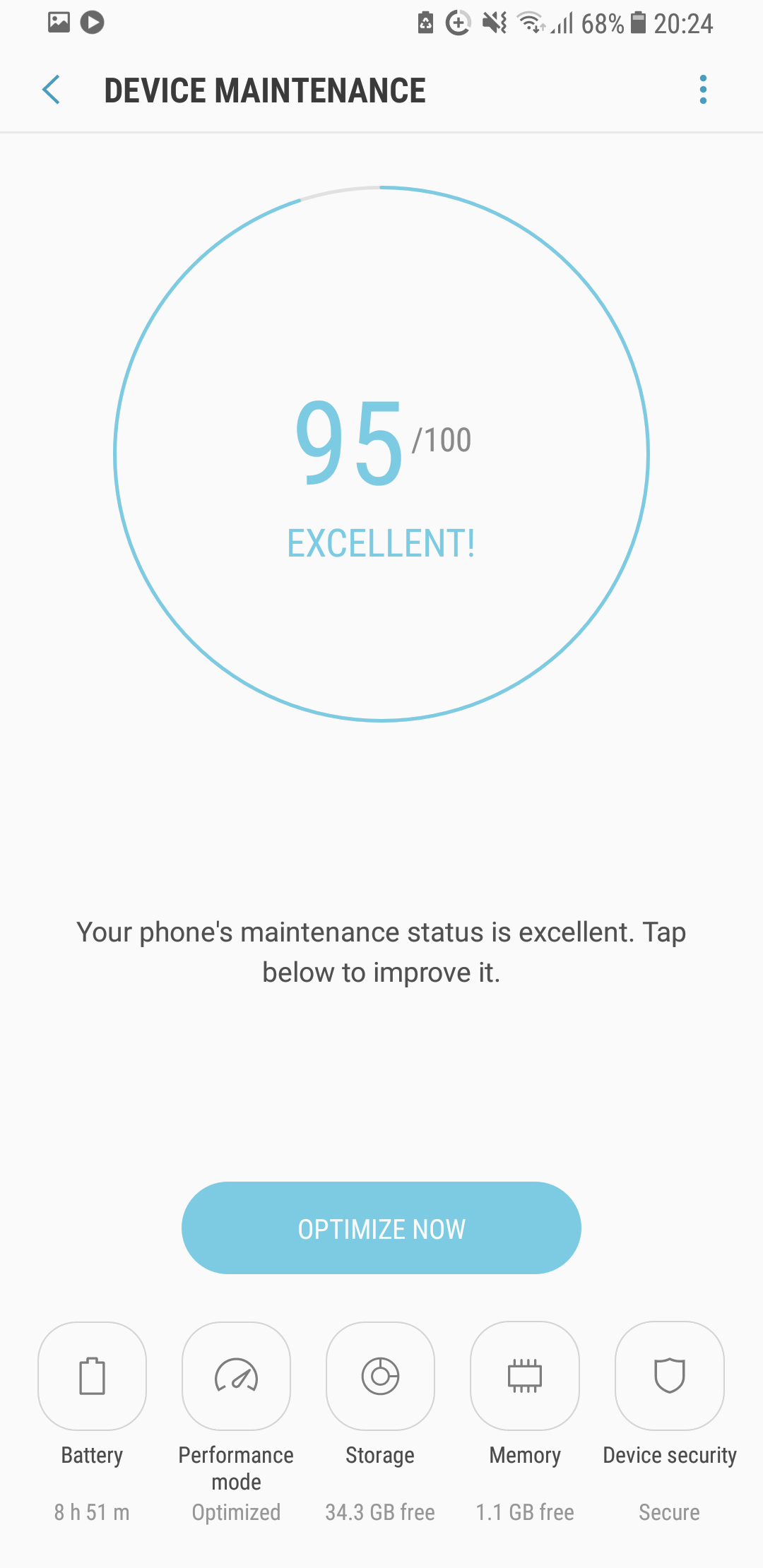Open the three-dot overflow menu
Image resolution: width=763 pixels, height=1568 pixels.
[x=702, y=90]
